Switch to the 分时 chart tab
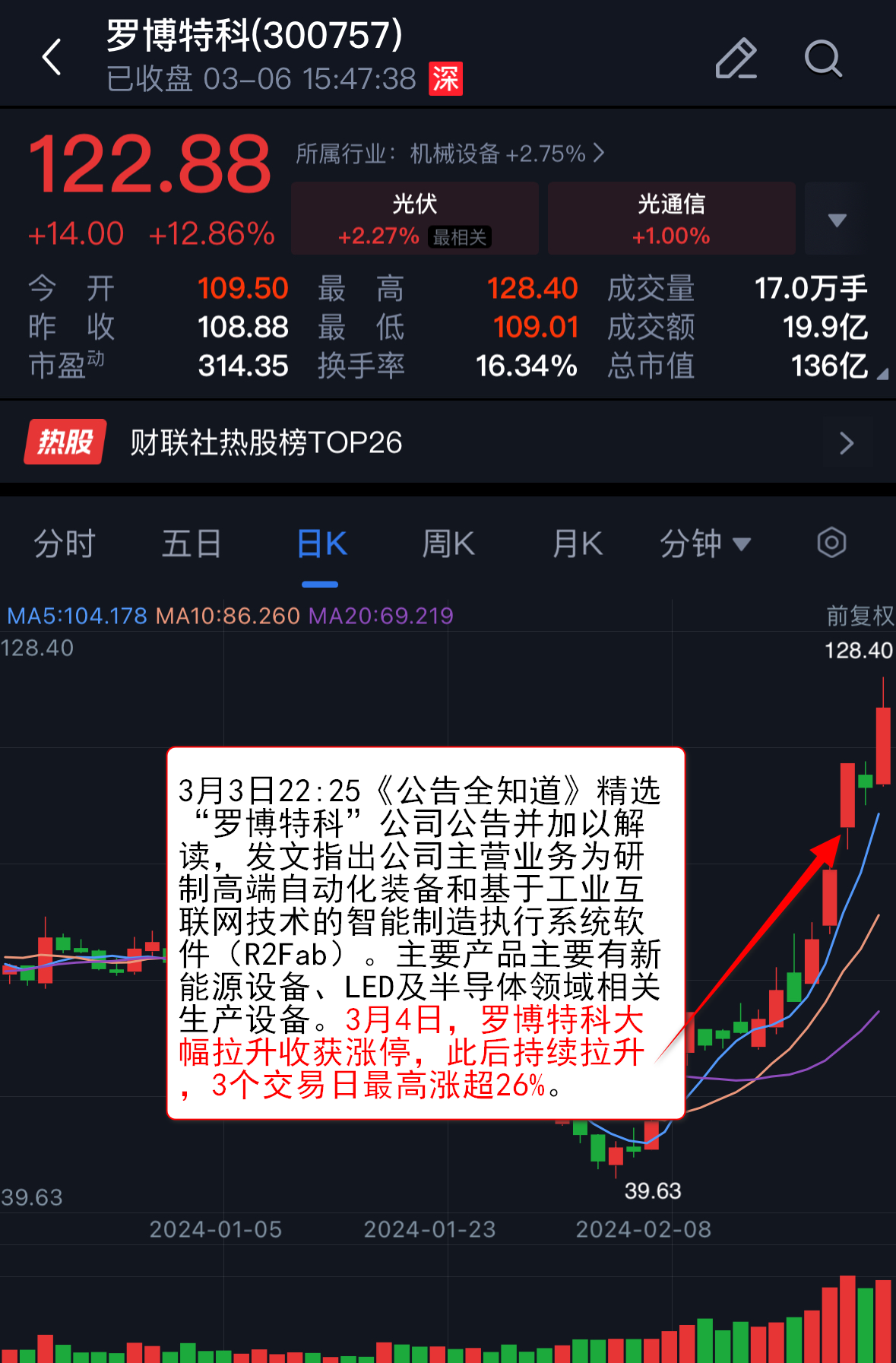Image resolution: width=896 pixels, height=1363 pixels. pos(65,544)
